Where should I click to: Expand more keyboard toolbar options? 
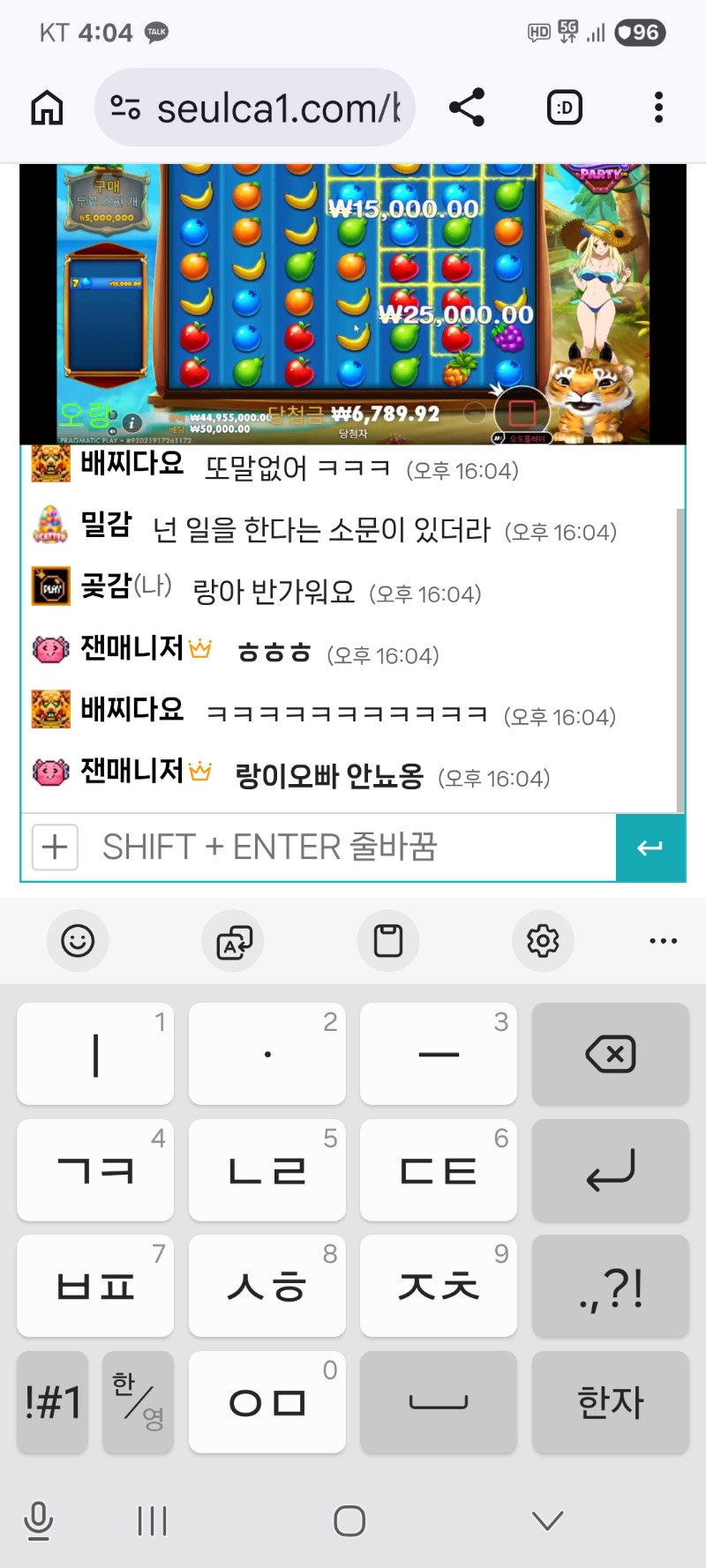(663, 941)
